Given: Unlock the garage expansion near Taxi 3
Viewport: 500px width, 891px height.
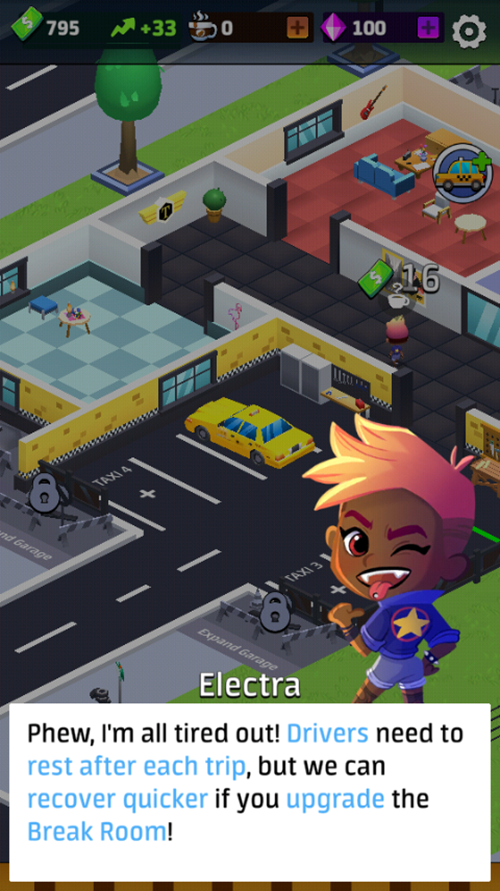Looking at the screenshot, I should point(276,611).
